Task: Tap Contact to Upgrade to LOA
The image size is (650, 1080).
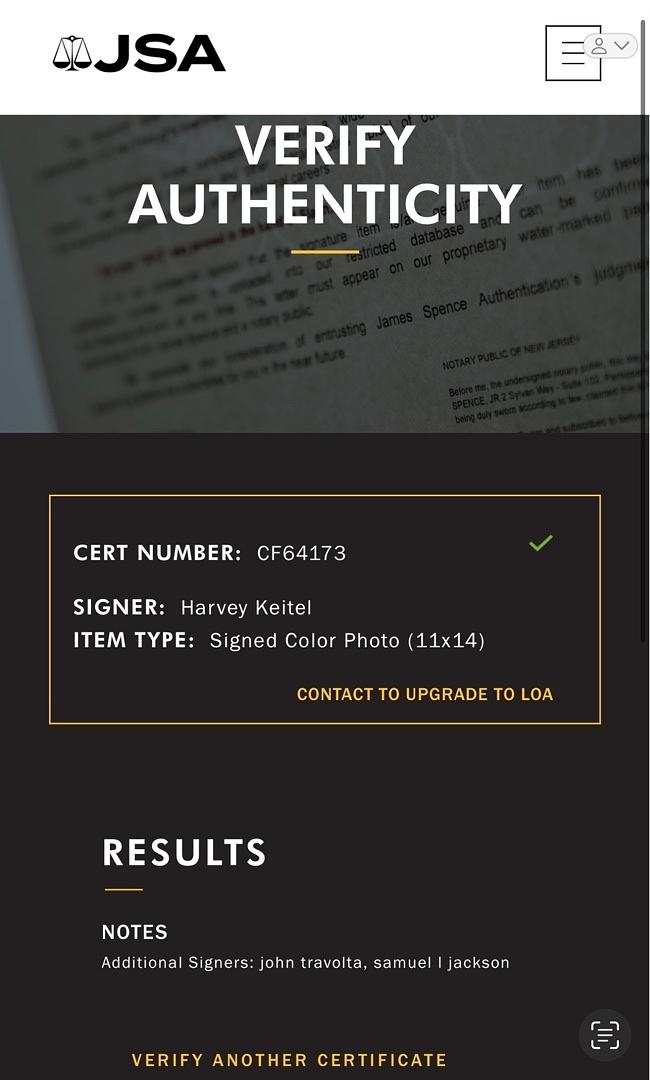Action: (424, 694)
